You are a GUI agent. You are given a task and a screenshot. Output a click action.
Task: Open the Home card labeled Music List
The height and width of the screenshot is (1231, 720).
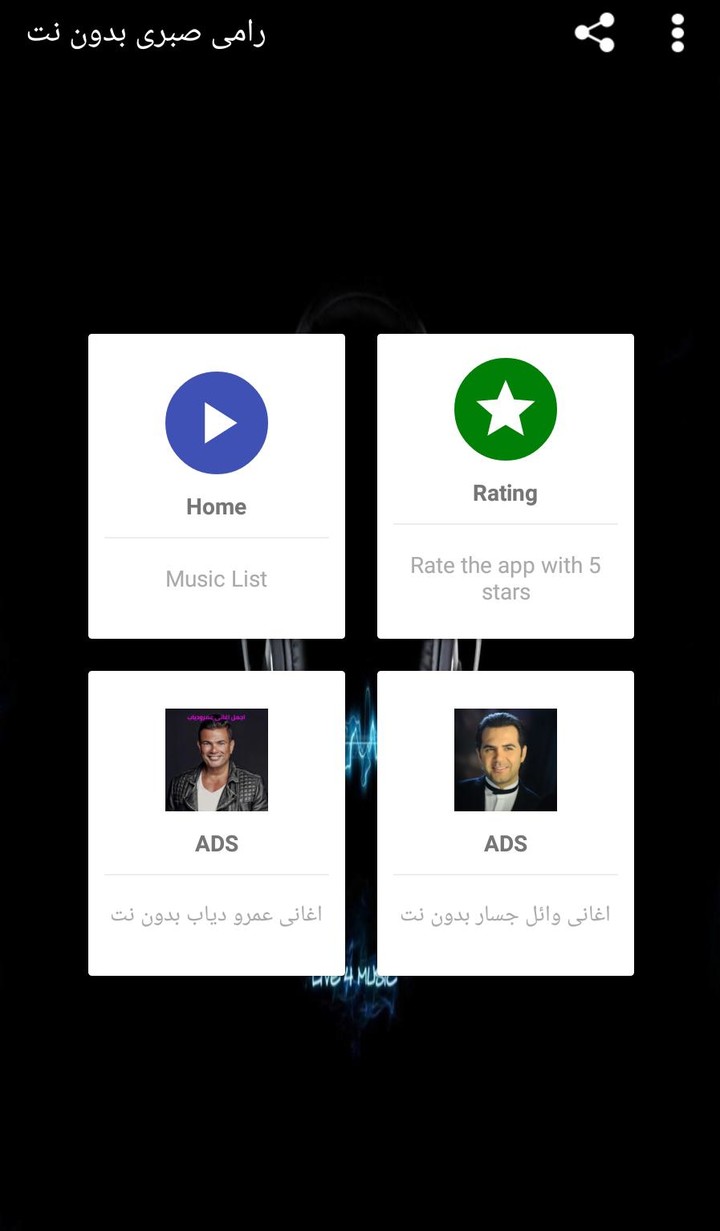coord(216,485)
